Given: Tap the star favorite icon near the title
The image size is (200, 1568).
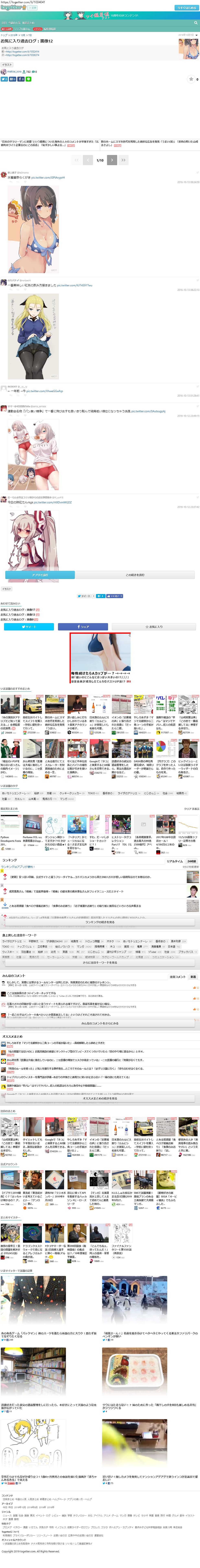Looking at the screenshot, I should (x=191, y=79).
